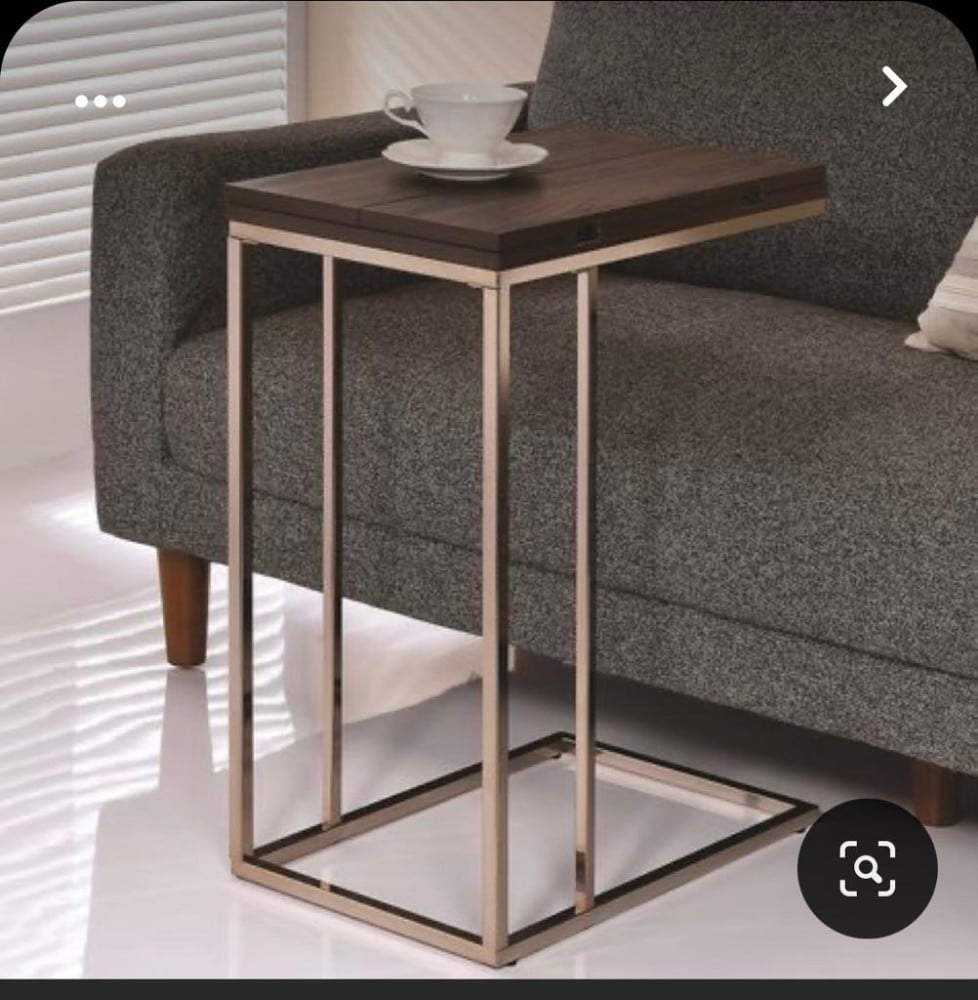Go to the next image arrow
Viewport: 978px width, 1000px height.
[893, 87]
